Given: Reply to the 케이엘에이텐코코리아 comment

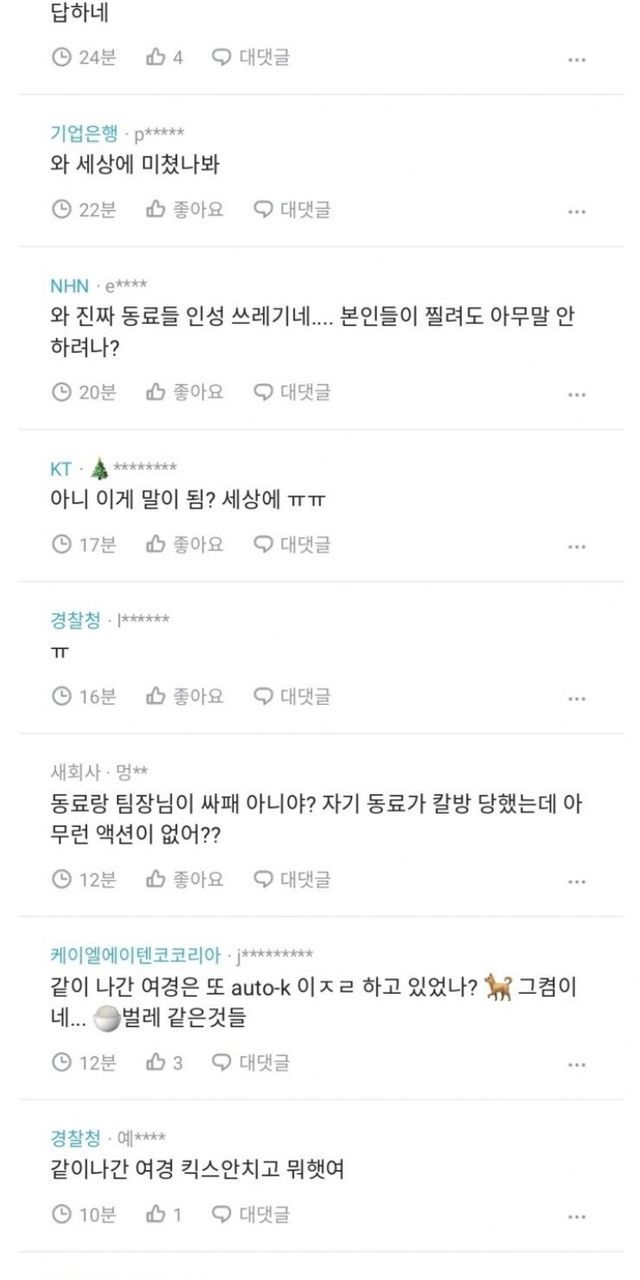Looking at the screenshot, I should [251, 1062].
